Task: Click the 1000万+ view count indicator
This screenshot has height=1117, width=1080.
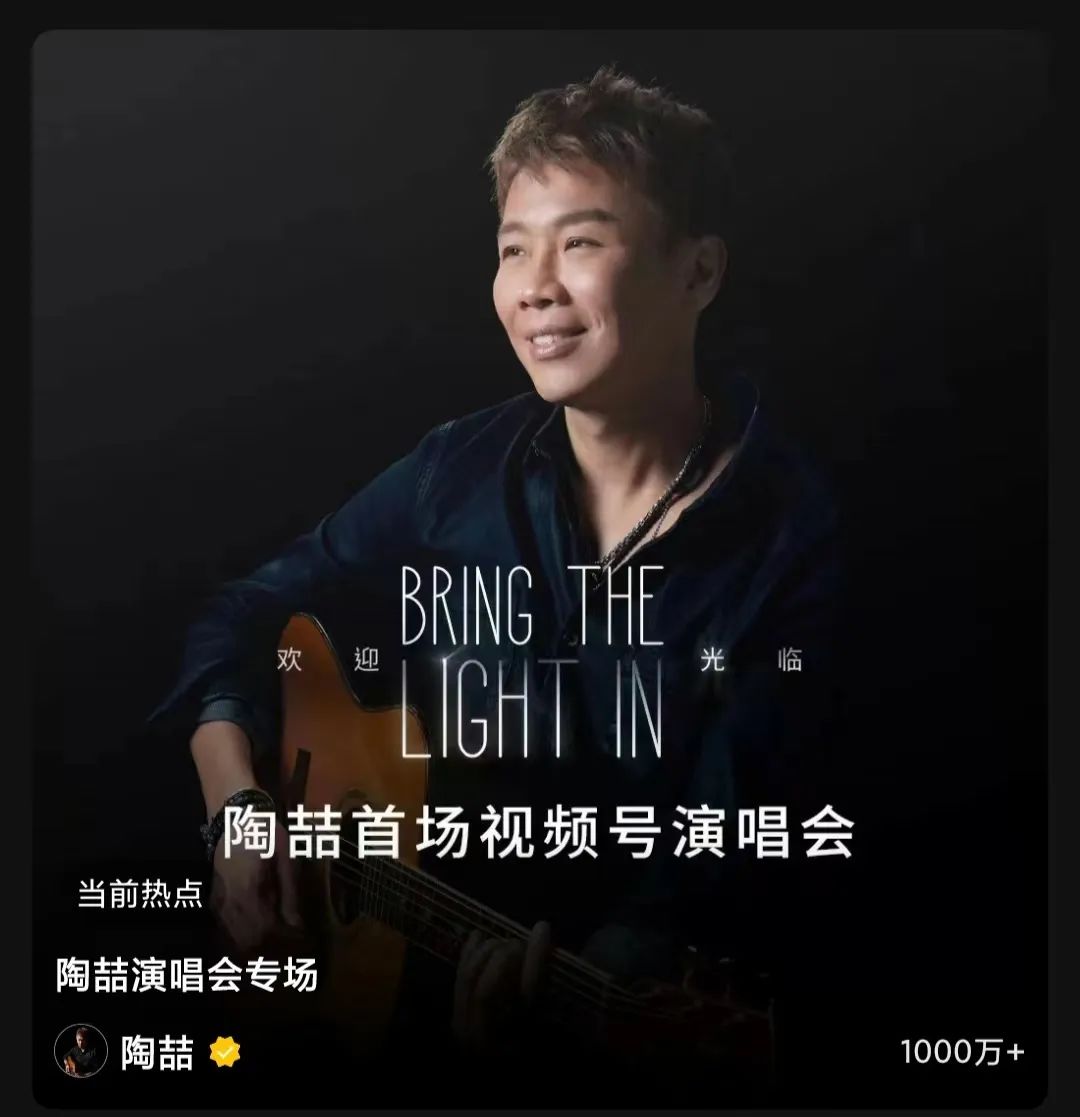Action: click(x=962, y=1051)
